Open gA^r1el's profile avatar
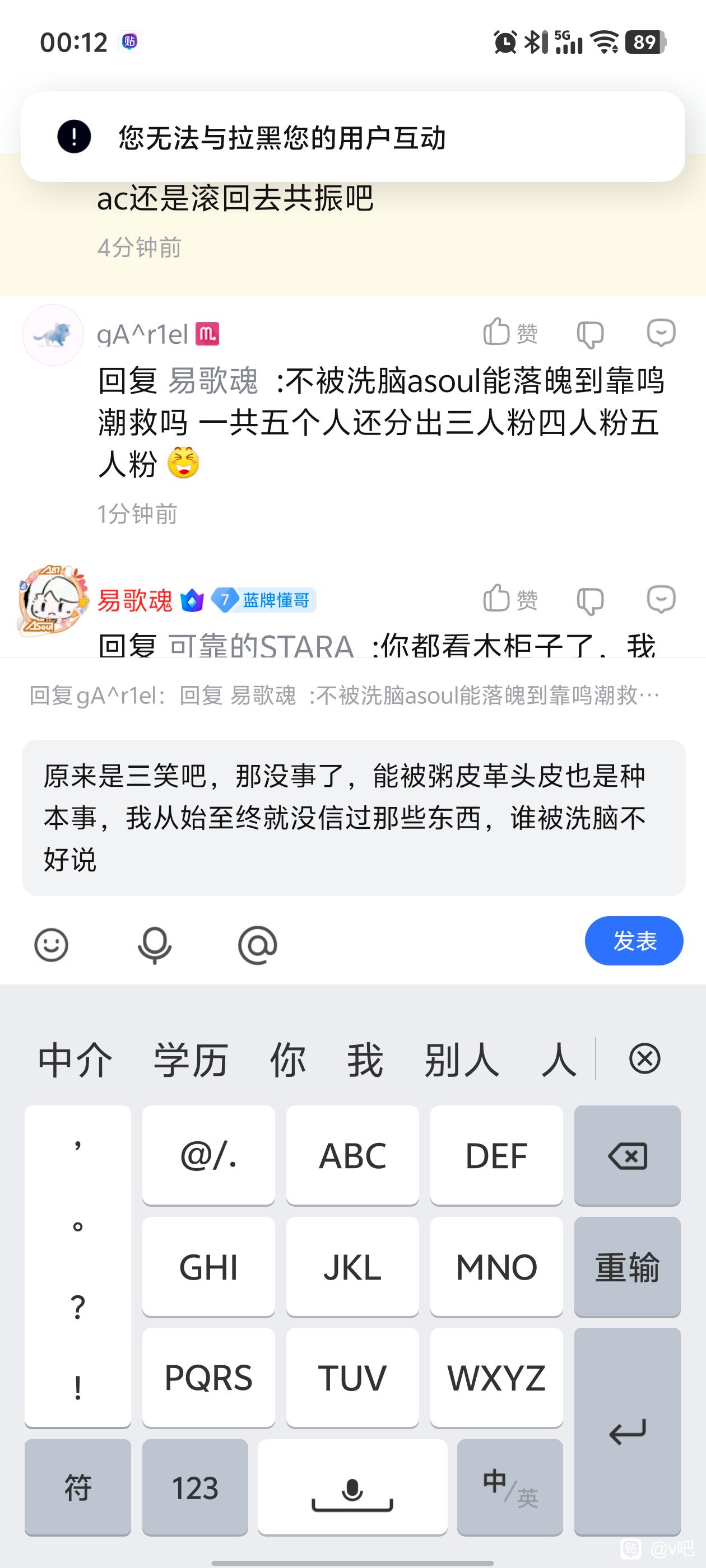 [x=53, y=335]
